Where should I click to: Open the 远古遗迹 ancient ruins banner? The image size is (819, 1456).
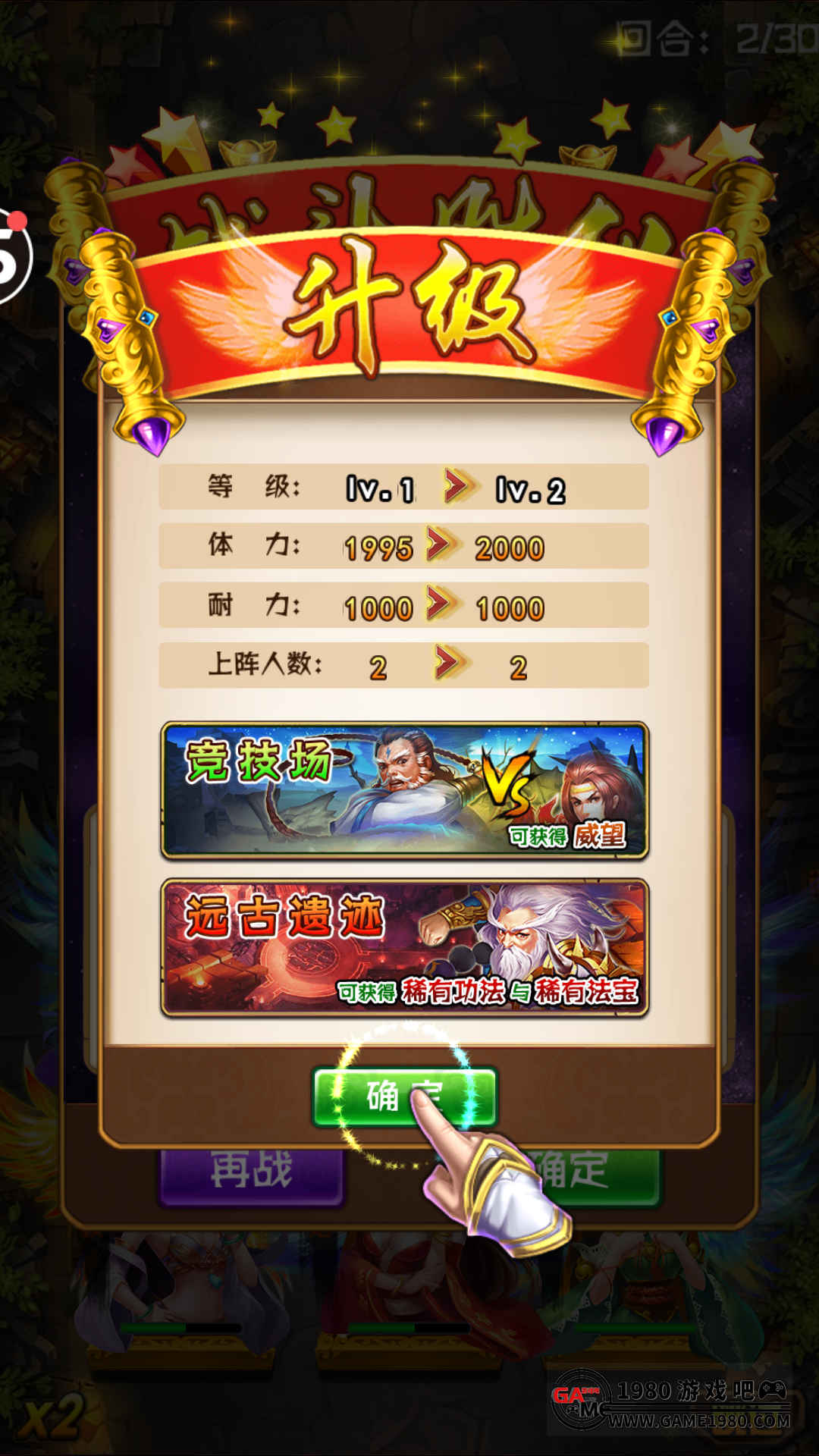(x=404, y=947)
